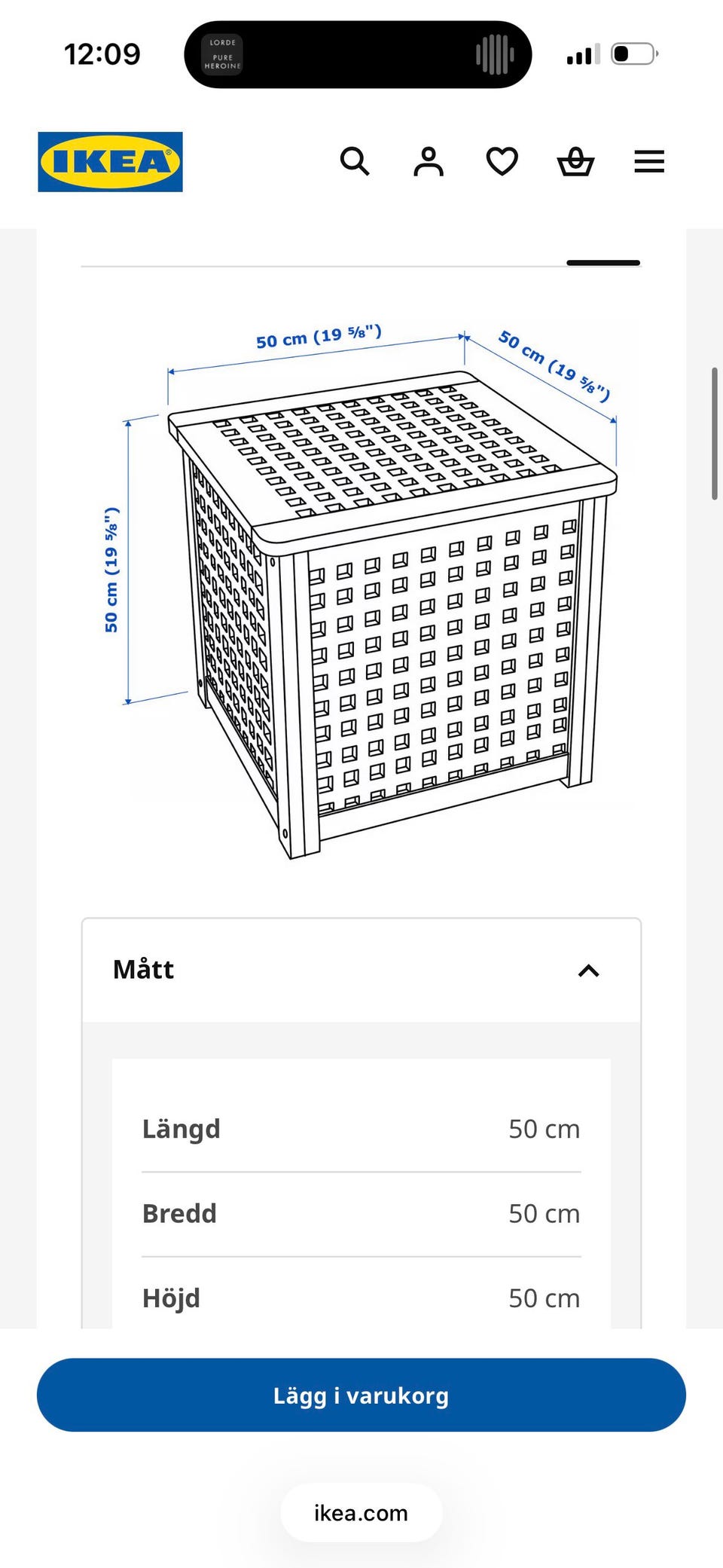Open the user account profile icon
The width and height of the screenshot is (723, 1568).
pyautogui.click(x=429, y=161)
